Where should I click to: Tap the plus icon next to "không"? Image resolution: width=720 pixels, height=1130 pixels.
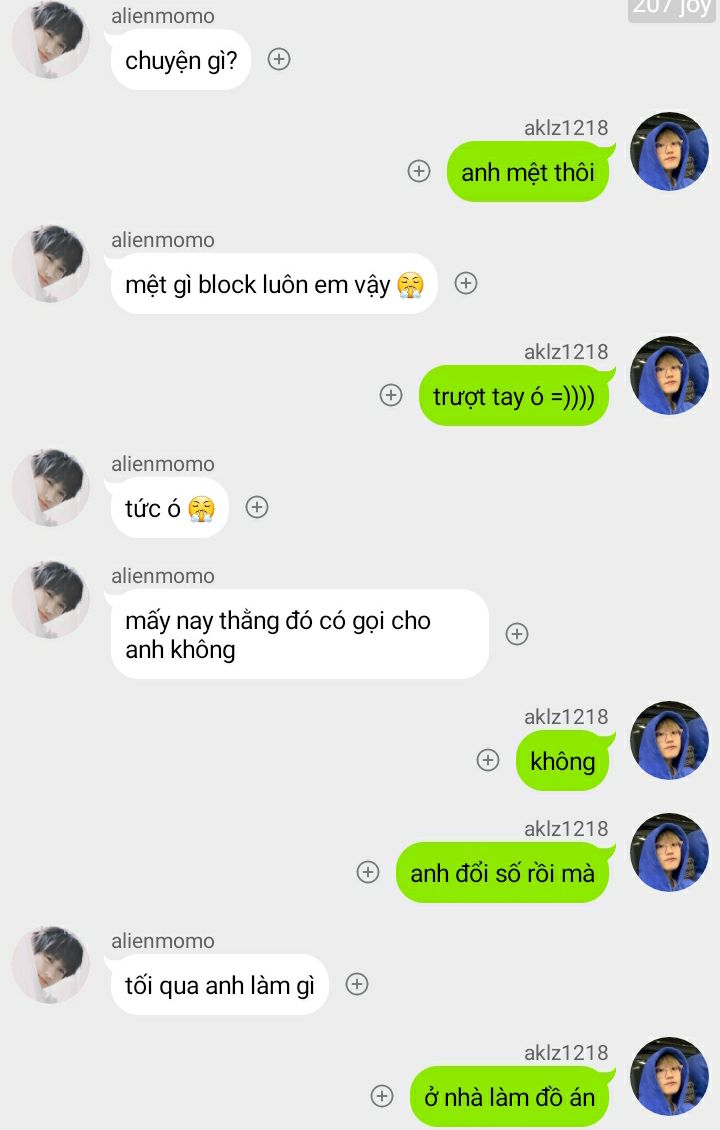point(488,760)
